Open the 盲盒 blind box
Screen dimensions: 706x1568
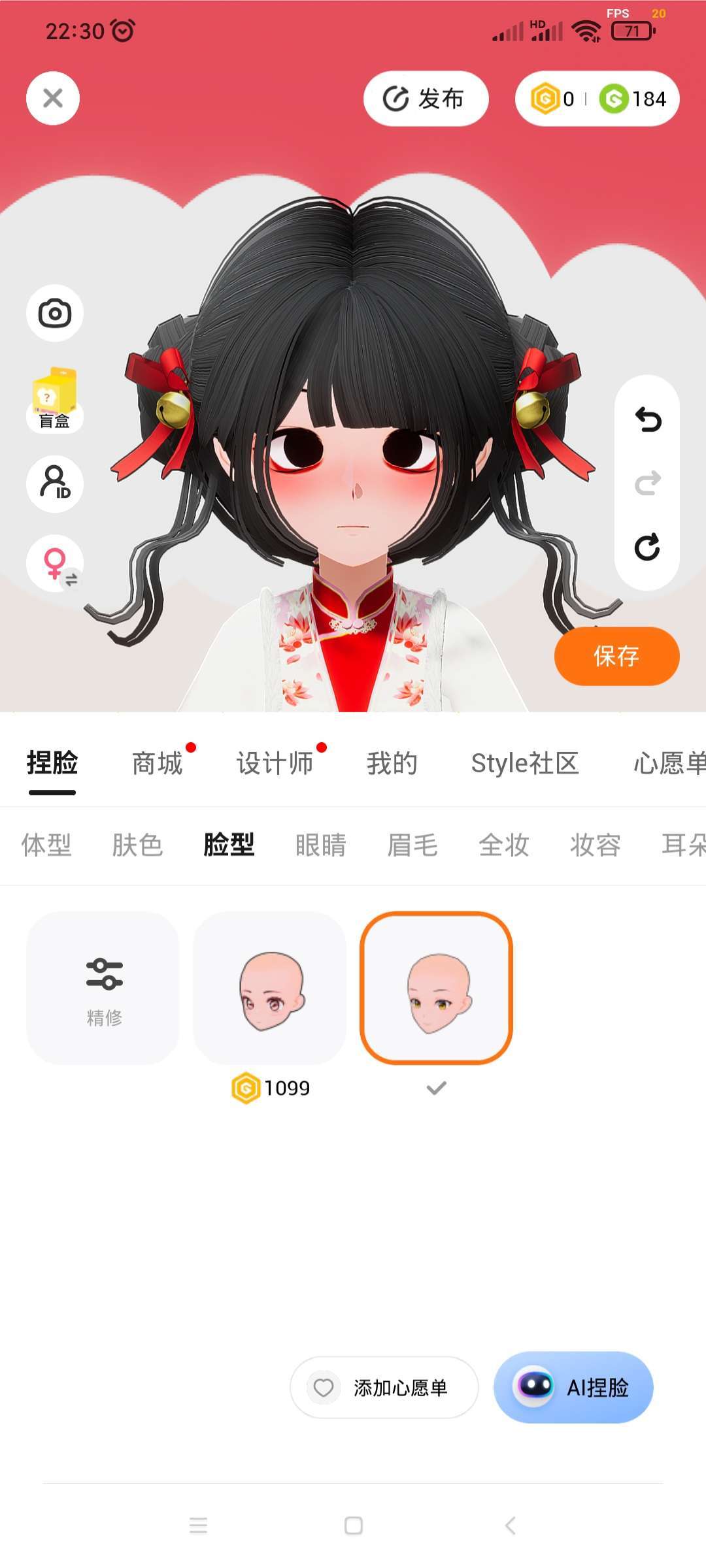click(55, 400)
